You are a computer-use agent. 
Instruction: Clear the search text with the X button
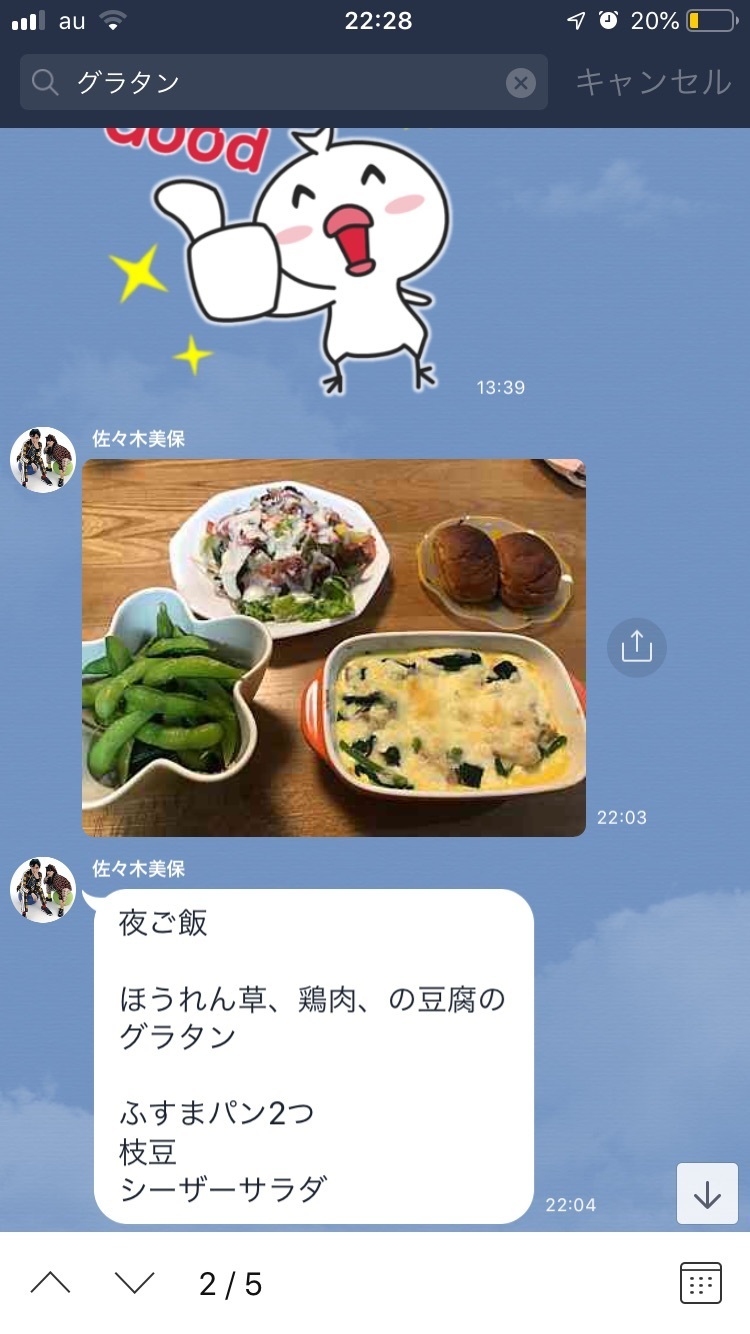tap(520, 83)
